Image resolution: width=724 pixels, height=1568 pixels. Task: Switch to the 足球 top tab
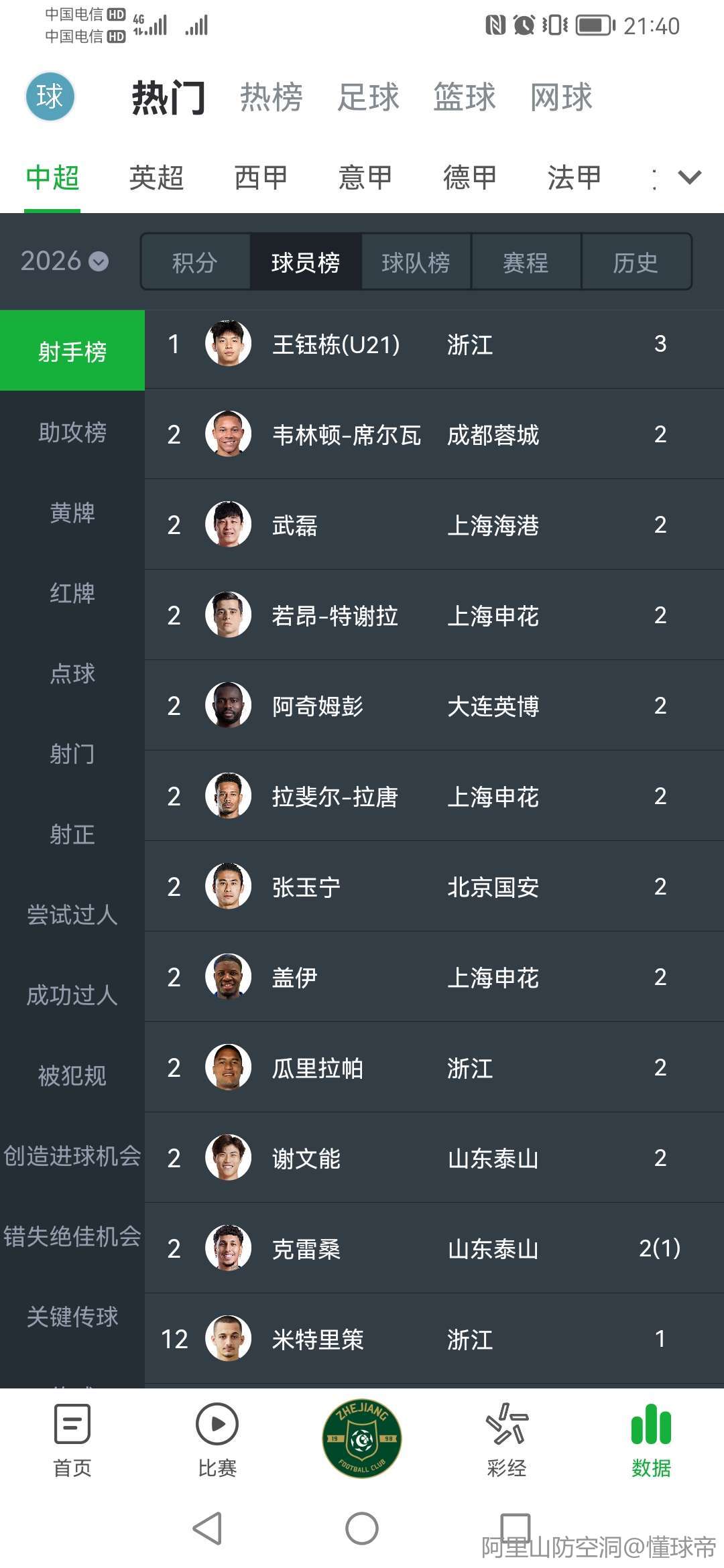coord(368,97)
